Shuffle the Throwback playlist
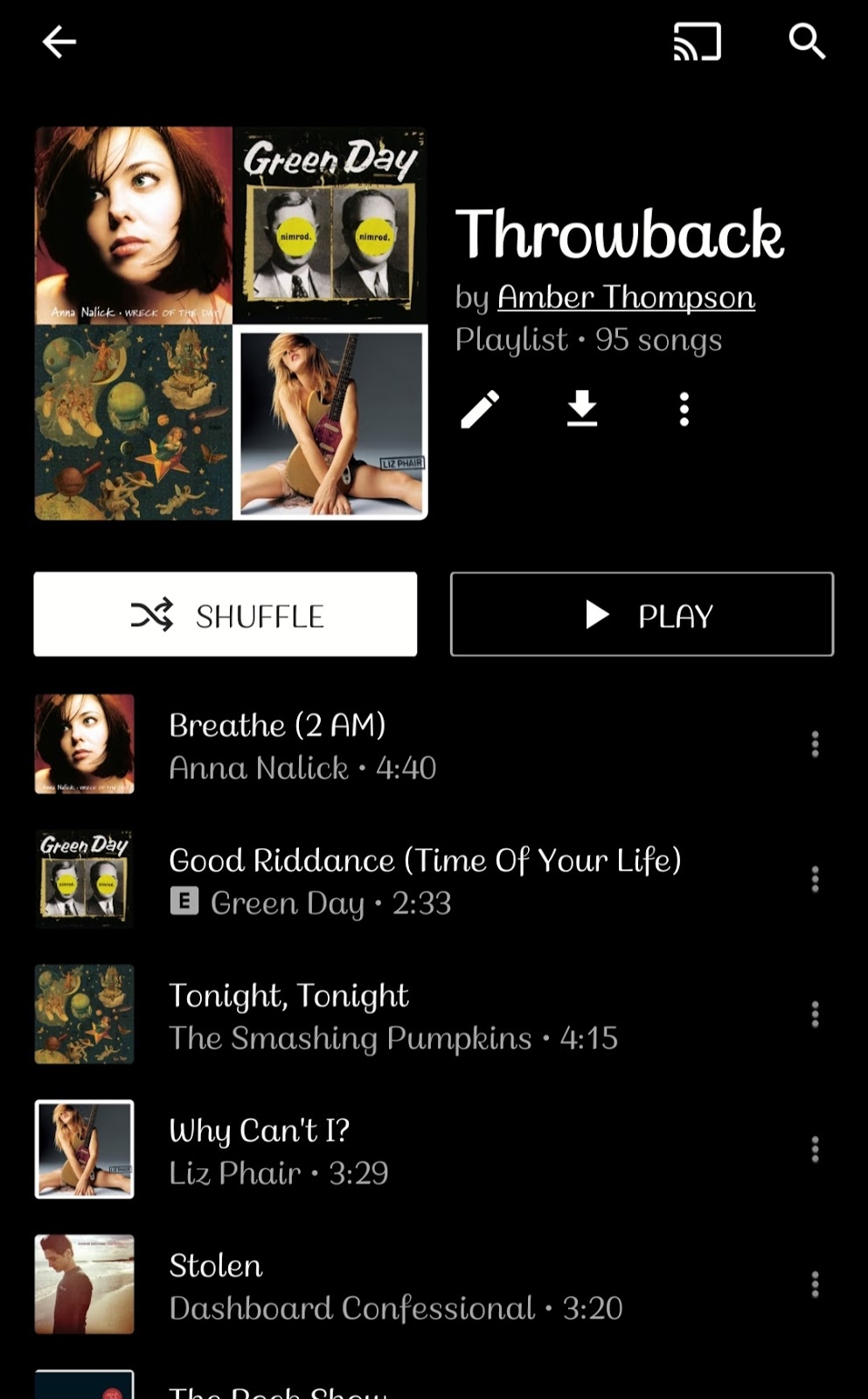868x1399 pixels. coord(226,615)
